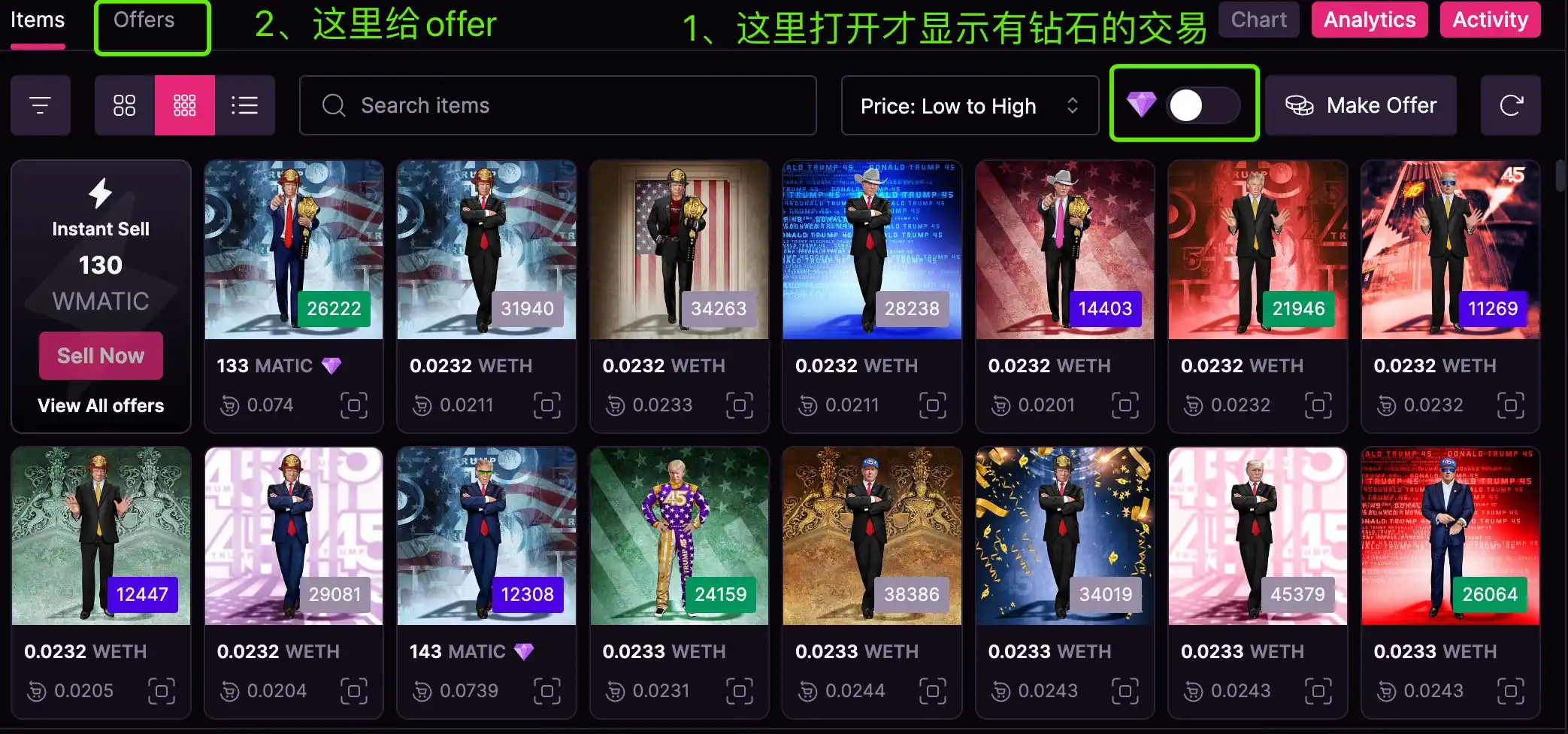Select item 31940 with its checkbox icon
Image resolution: width=1568 pixels, height=734 pixels.
[546, 405]
